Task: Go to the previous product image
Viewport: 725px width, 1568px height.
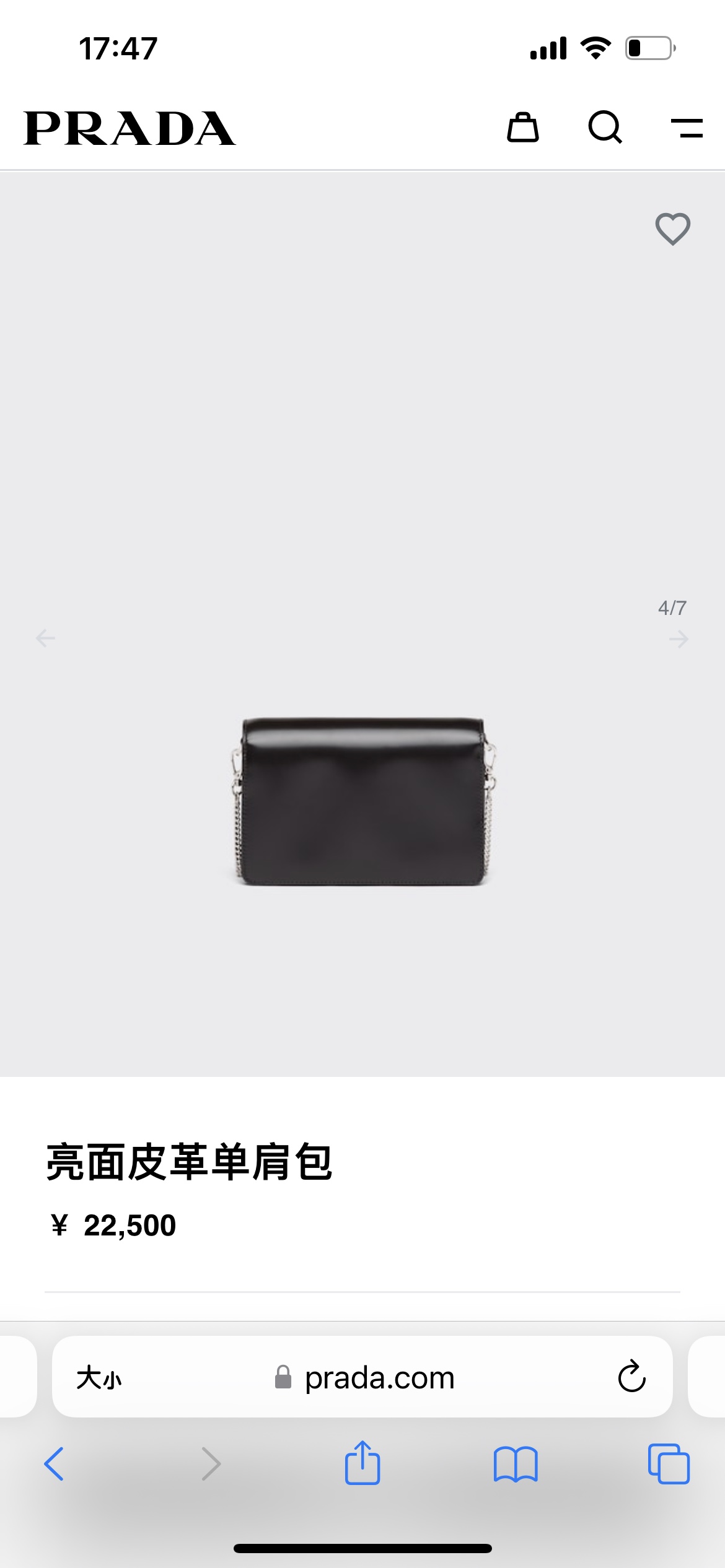Action: click(x=45, y=638)
